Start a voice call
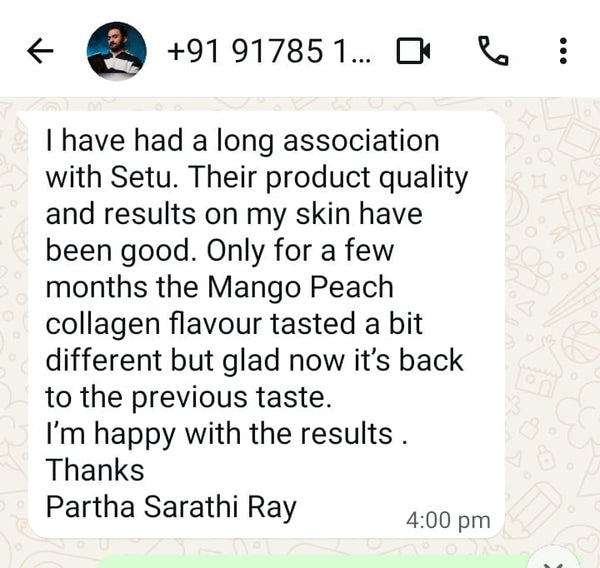Image resolution: width=600 pixels, height=568 pixels. click(493, 52)
